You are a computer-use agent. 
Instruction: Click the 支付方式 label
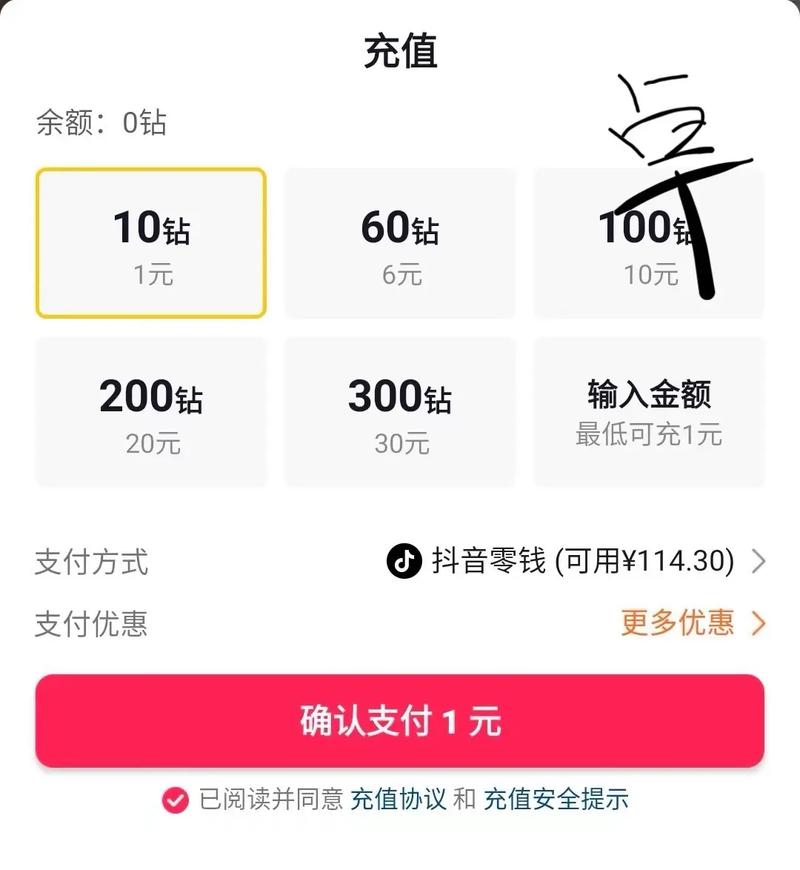point(91,563)
